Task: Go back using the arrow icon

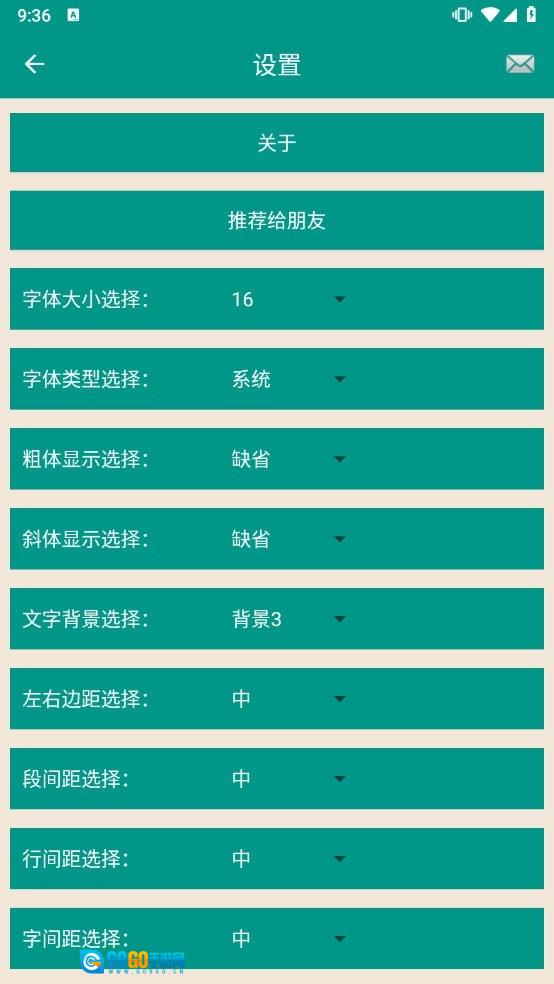Action: [x=35, y=64]
